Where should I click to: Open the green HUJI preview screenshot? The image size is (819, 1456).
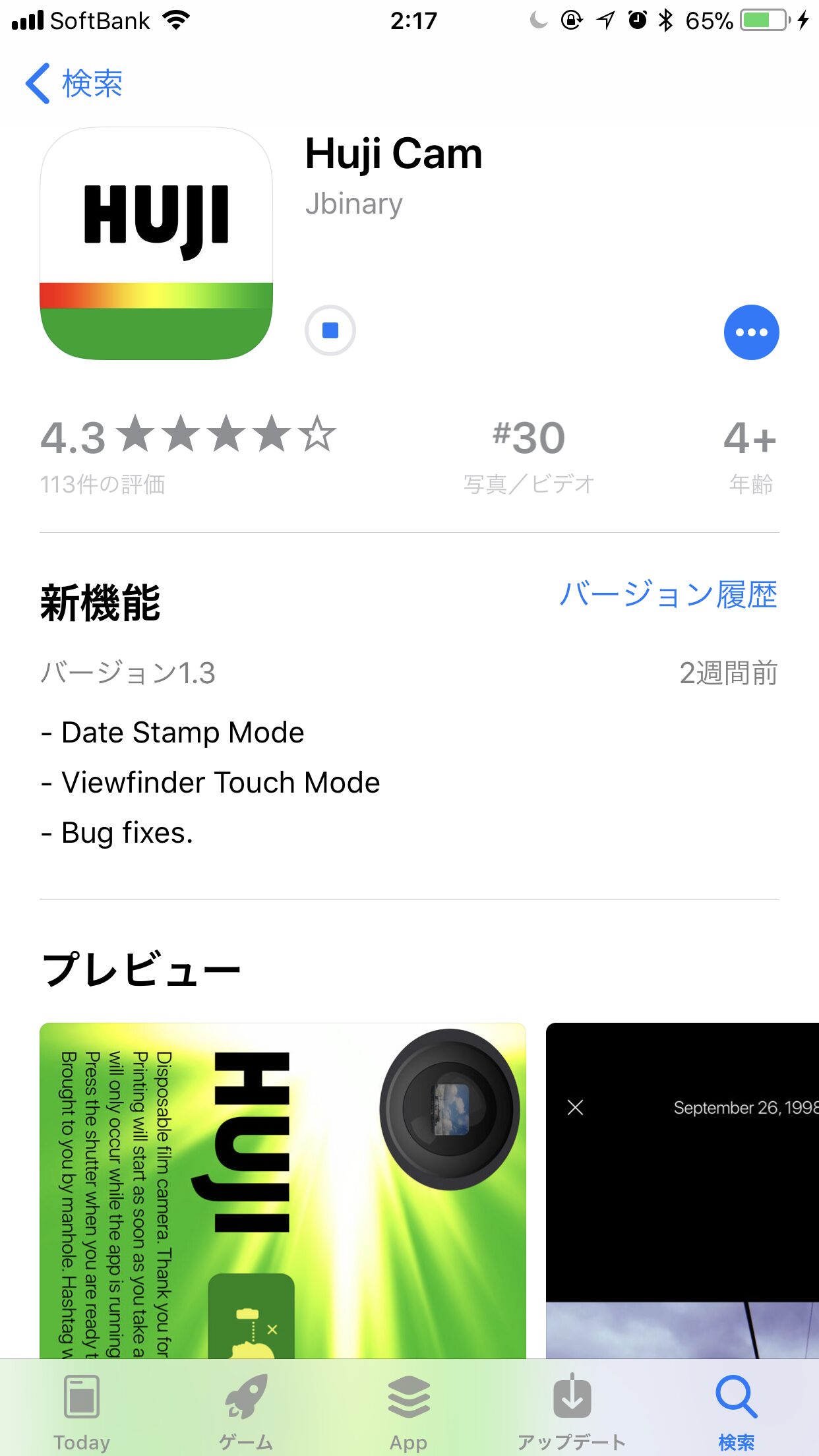[x=283, y=1190]
